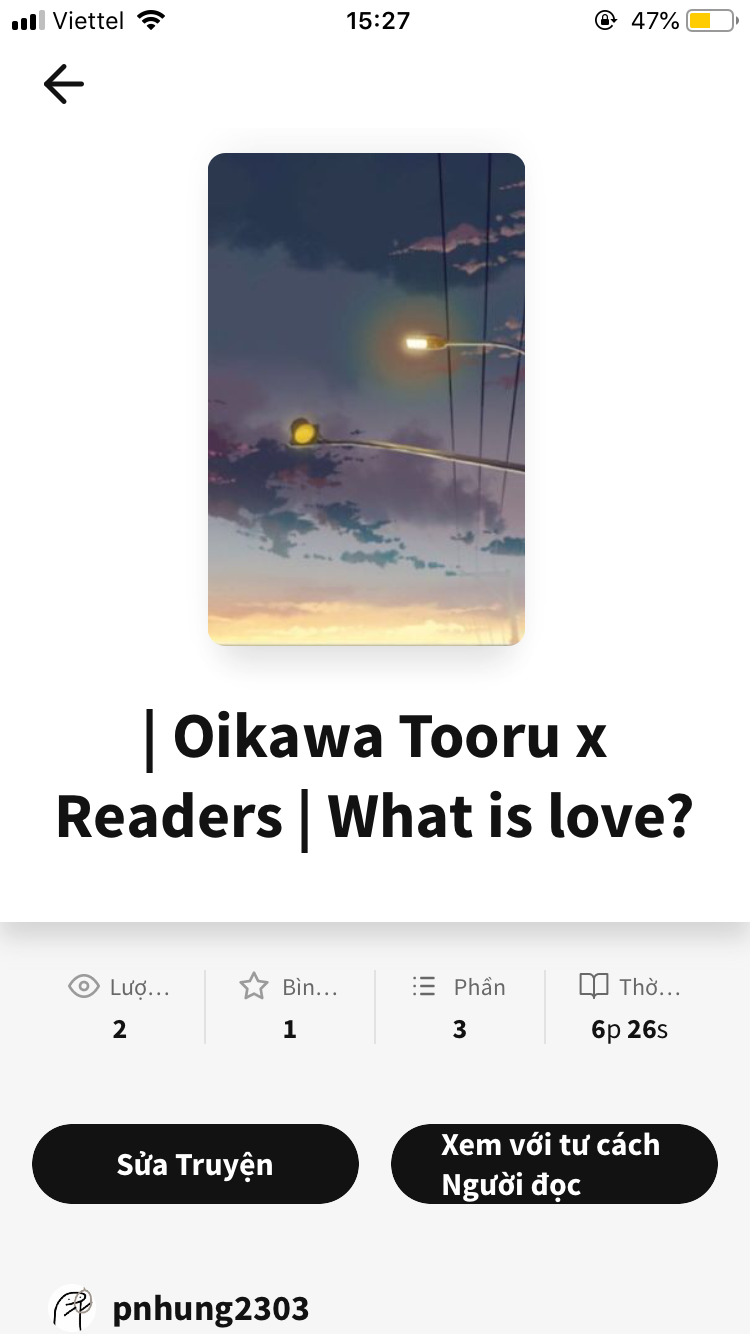
Task: Tap the Sửa Truyện button
Action: tap(195, 1164)
